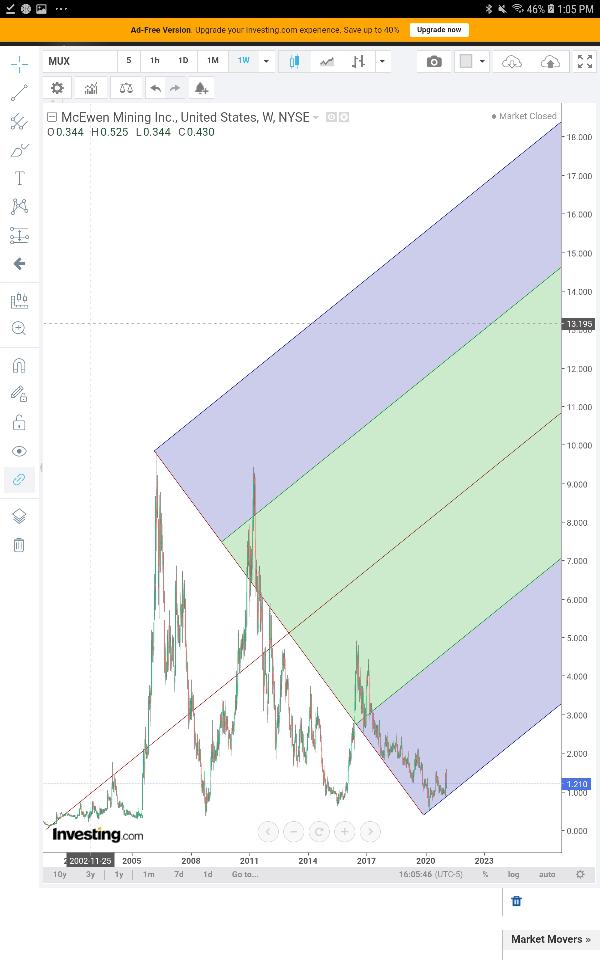Select the 1h timeframe
Screen dimensions: 600x960
click(x=155, y=61)
